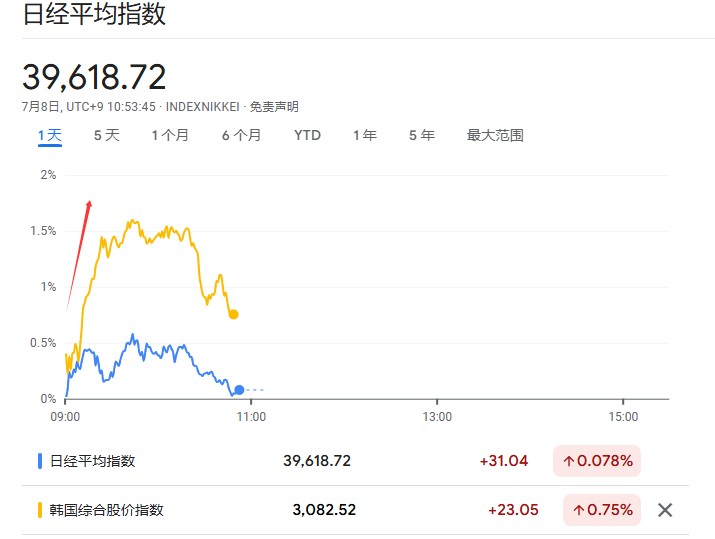Open the 免责声明 disclaimer link
This screenshot has width=715, height=539.
tap(274, 107)
